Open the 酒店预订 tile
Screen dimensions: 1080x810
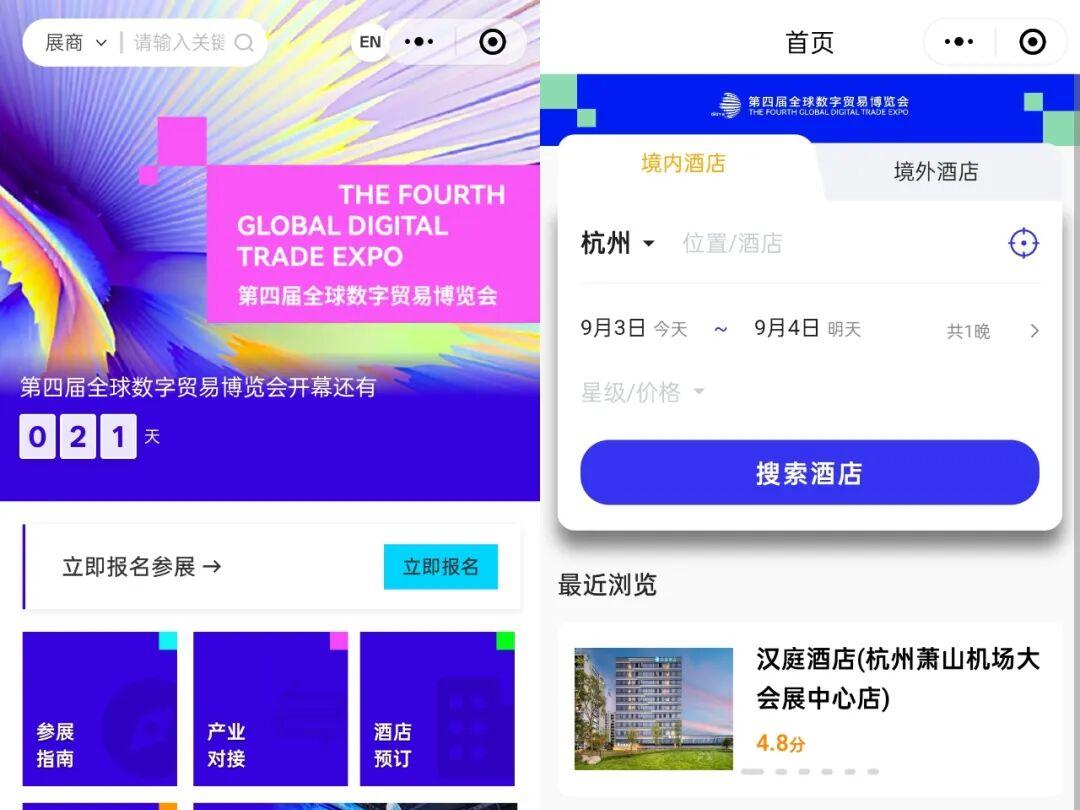(437, 708)
